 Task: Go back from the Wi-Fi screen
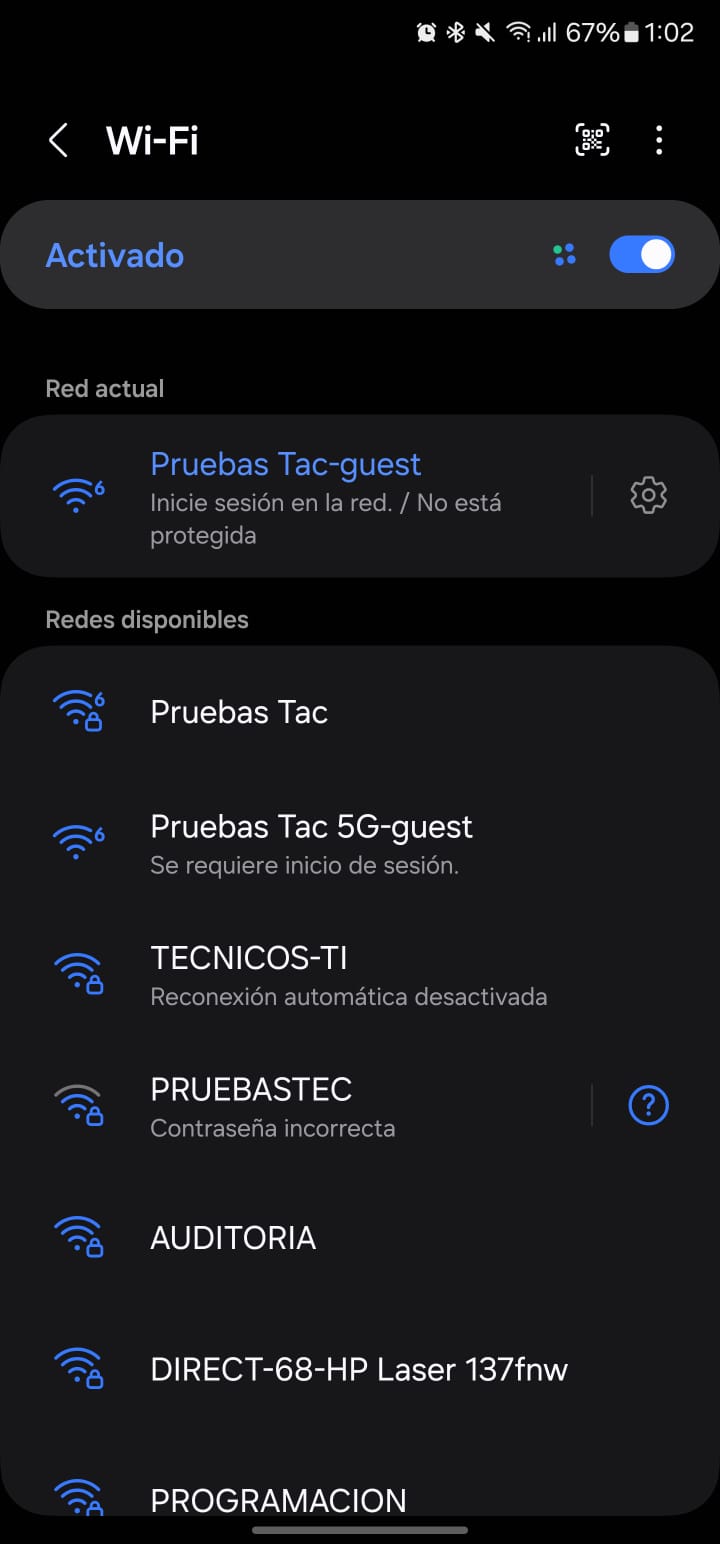(59, 141)
